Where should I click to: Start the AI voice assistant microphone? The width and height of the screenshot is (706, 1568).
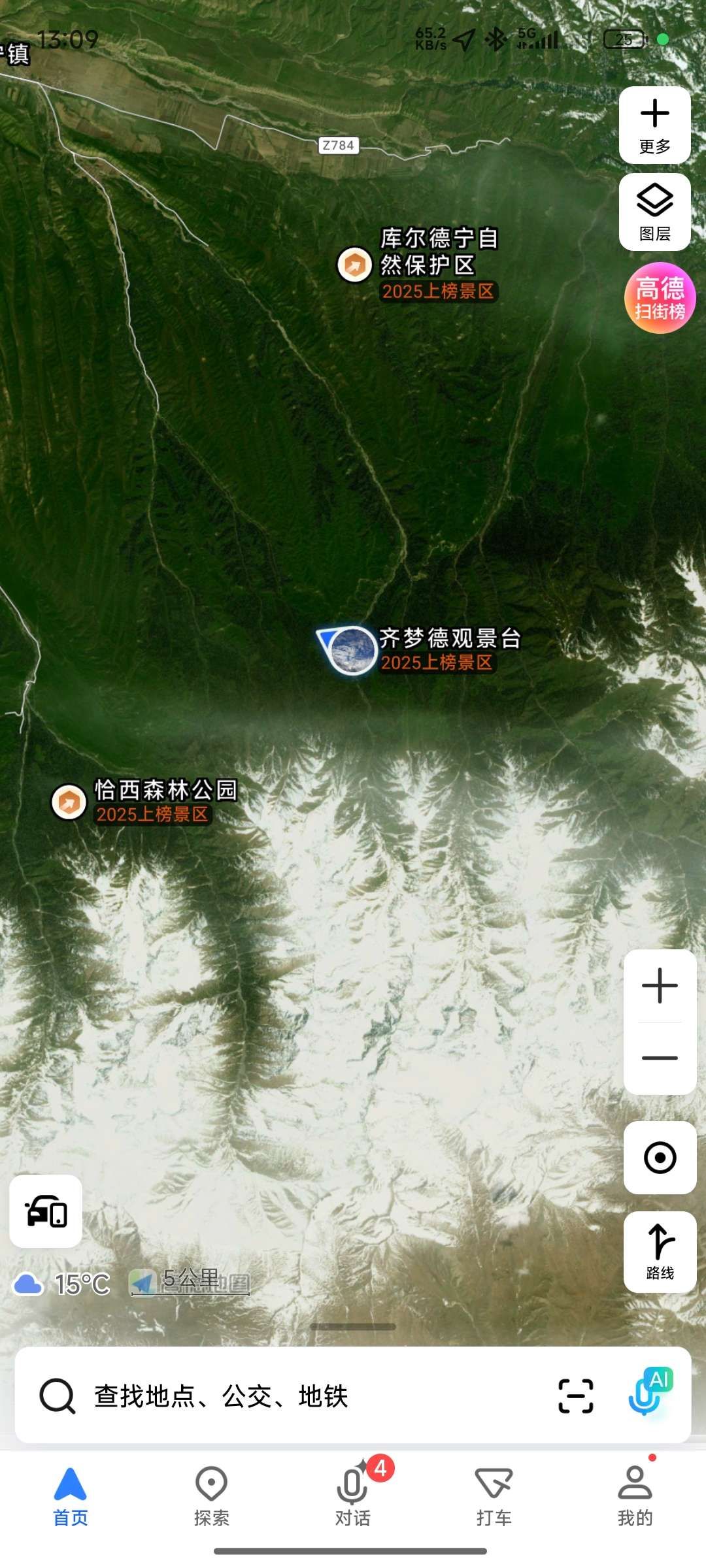click(x=649, y=1394)
